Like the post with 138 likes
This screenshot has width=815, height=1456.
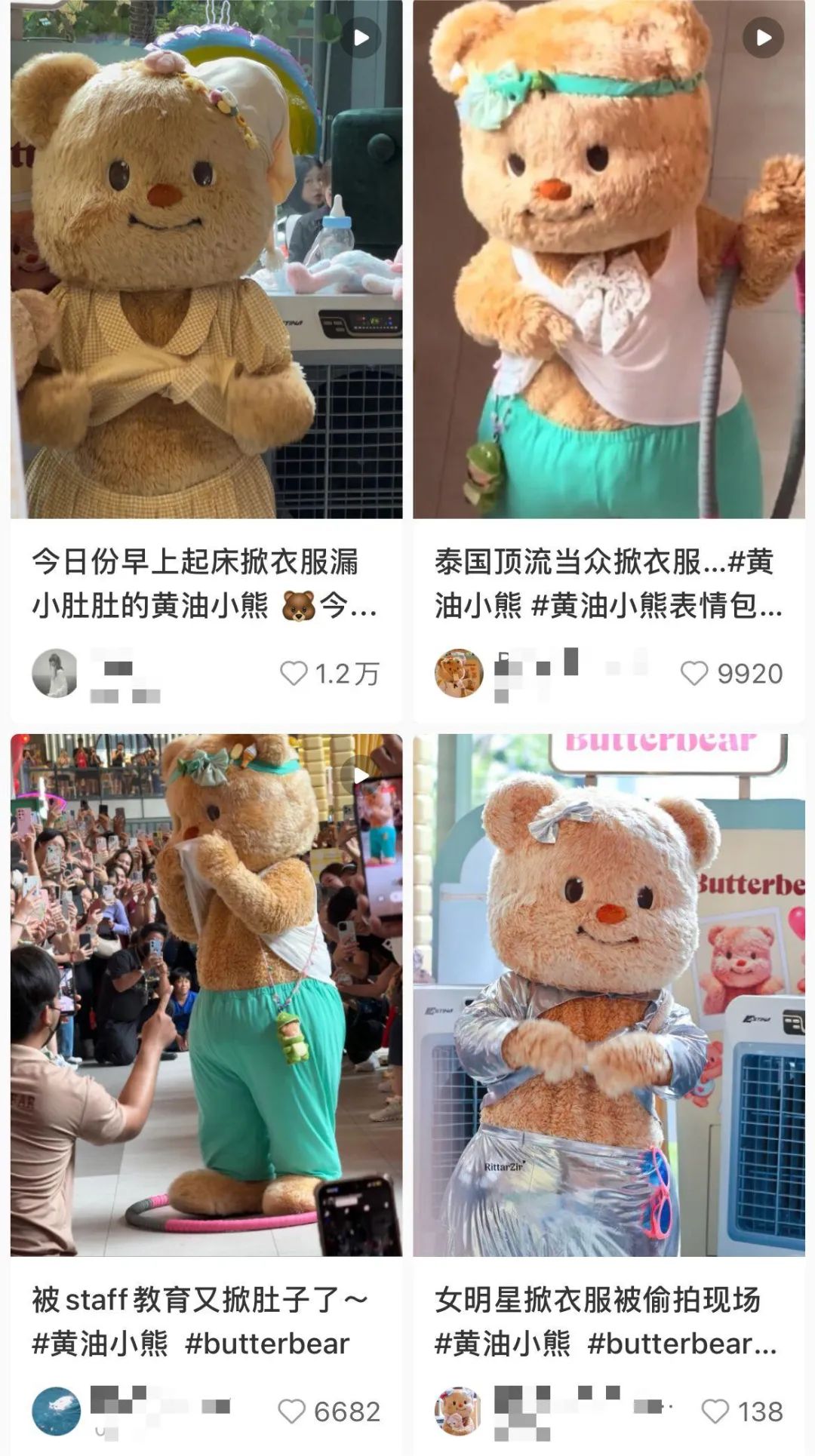click(x=715, y=1411)
